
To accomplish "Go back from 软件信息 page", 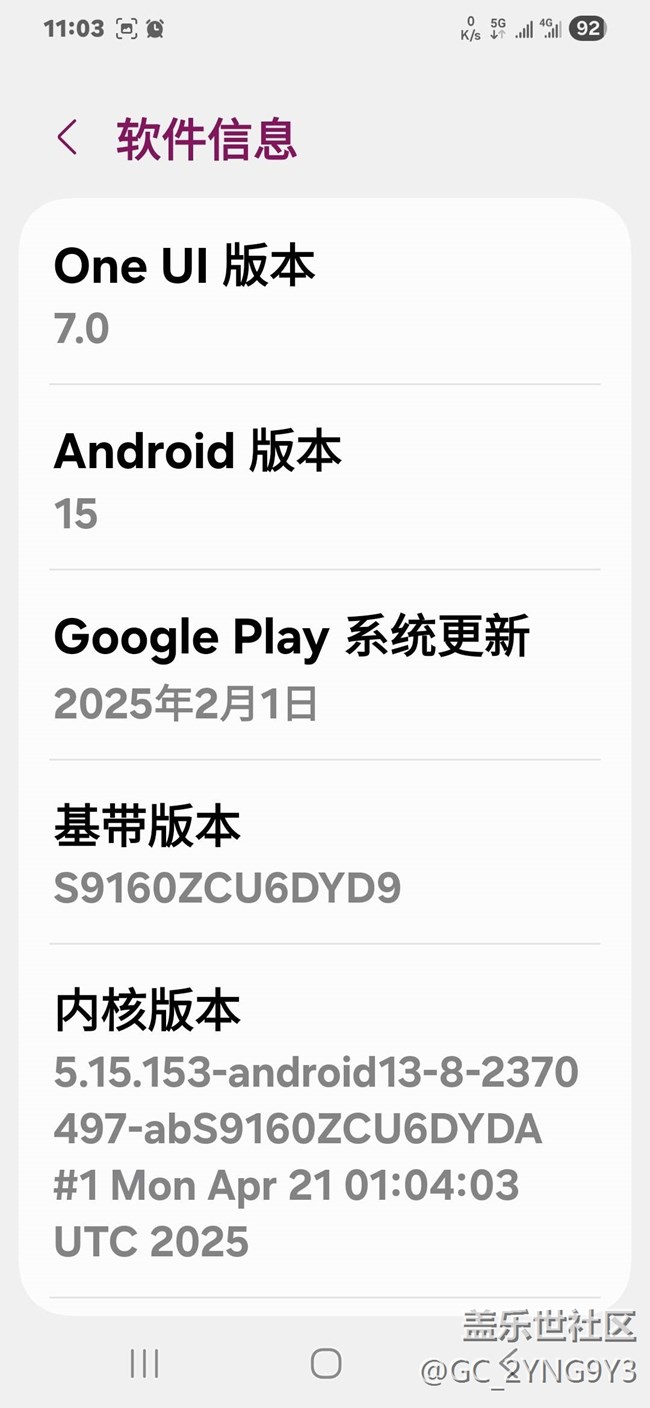I will [67, 138].
